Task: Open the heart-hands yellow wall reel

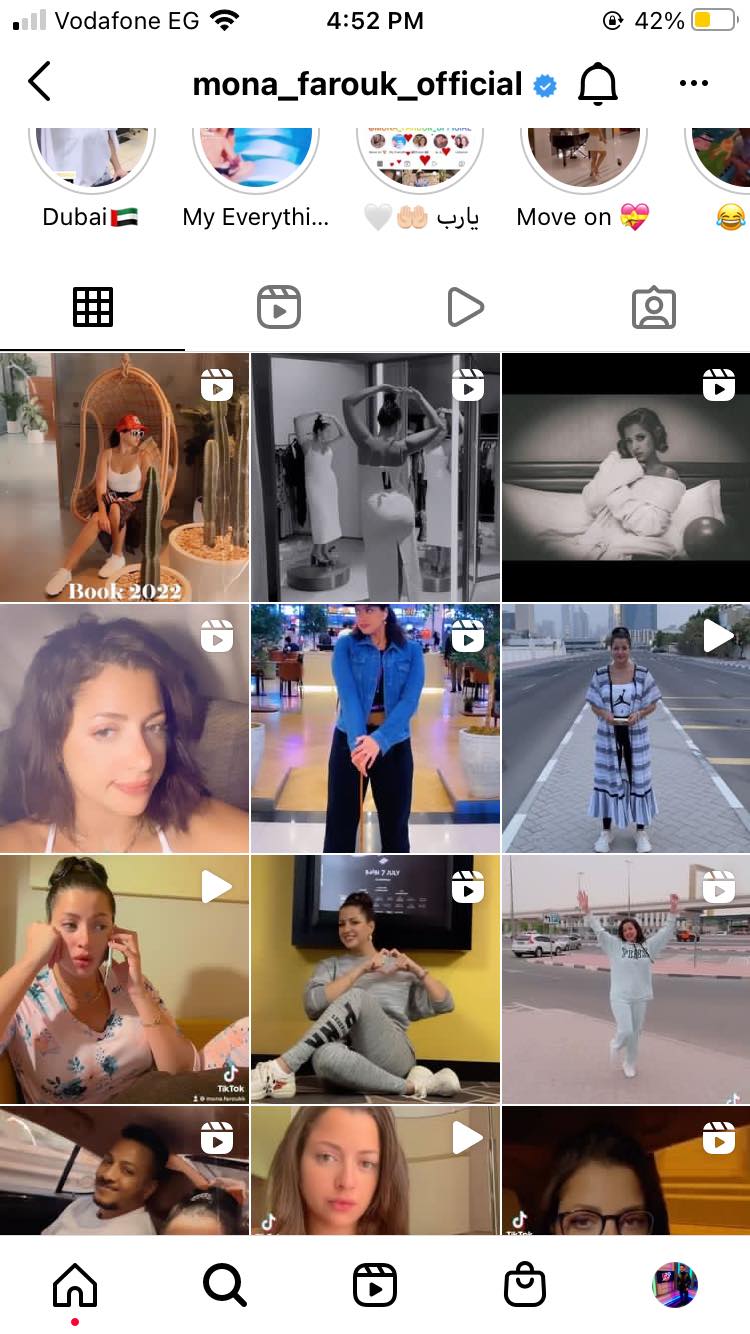Action: [375, 979]
